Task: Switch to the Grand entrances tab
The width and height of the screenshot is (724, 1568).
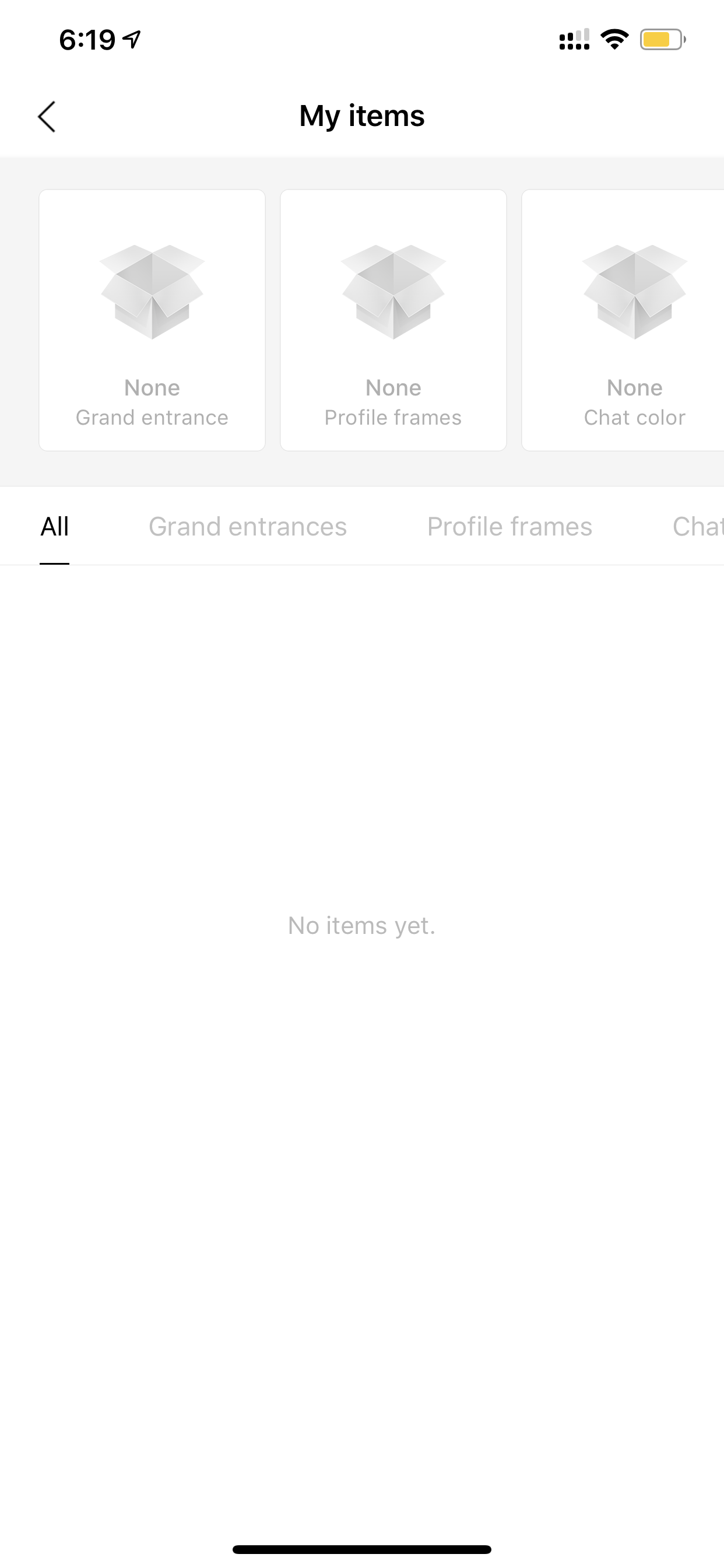Action: pyautogui.click(x=248, y=527)
